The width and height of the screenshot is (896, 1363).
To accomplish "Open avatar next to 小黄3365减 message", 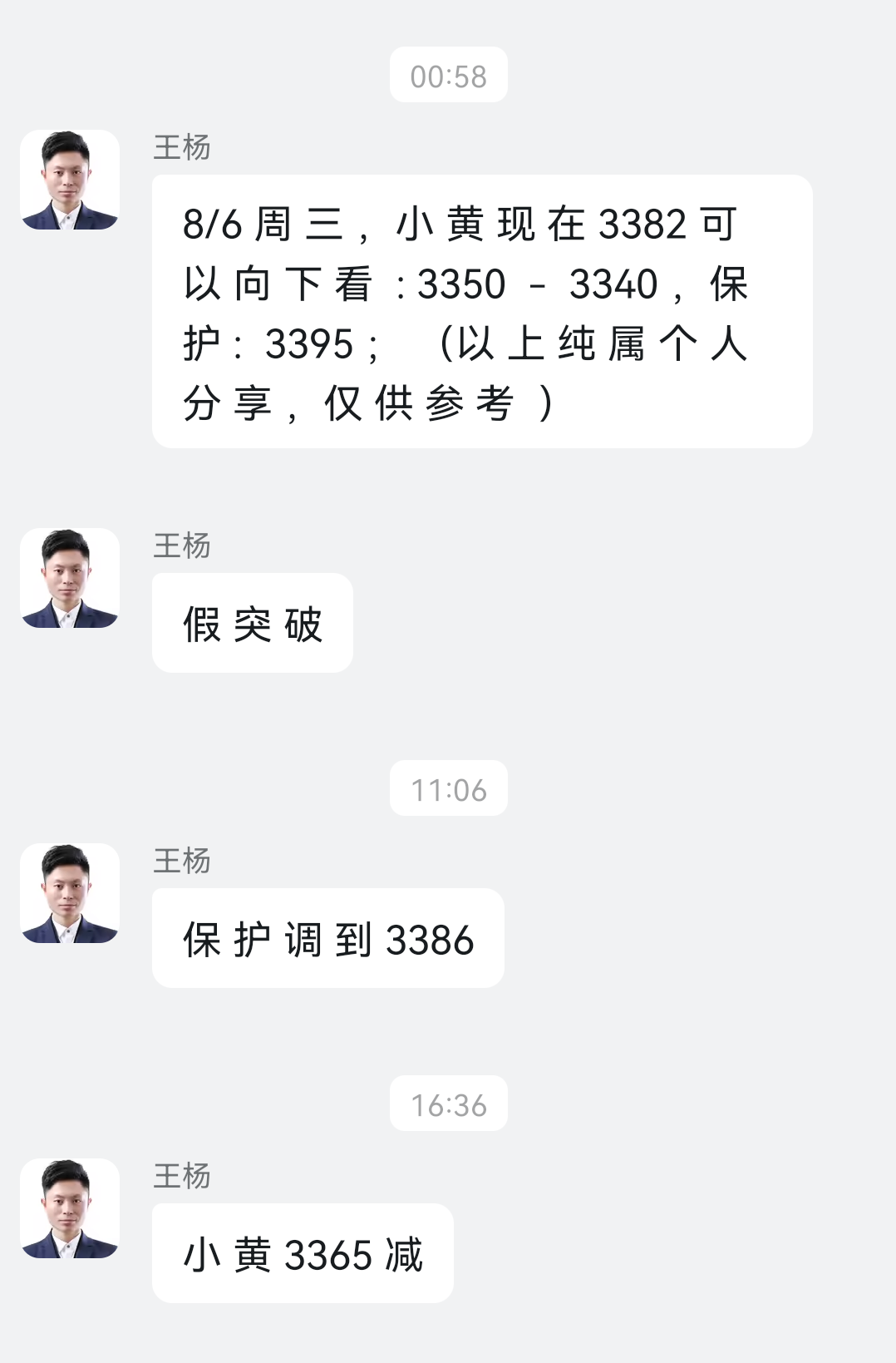I will pyautogui.click(x=70, y=1208).
